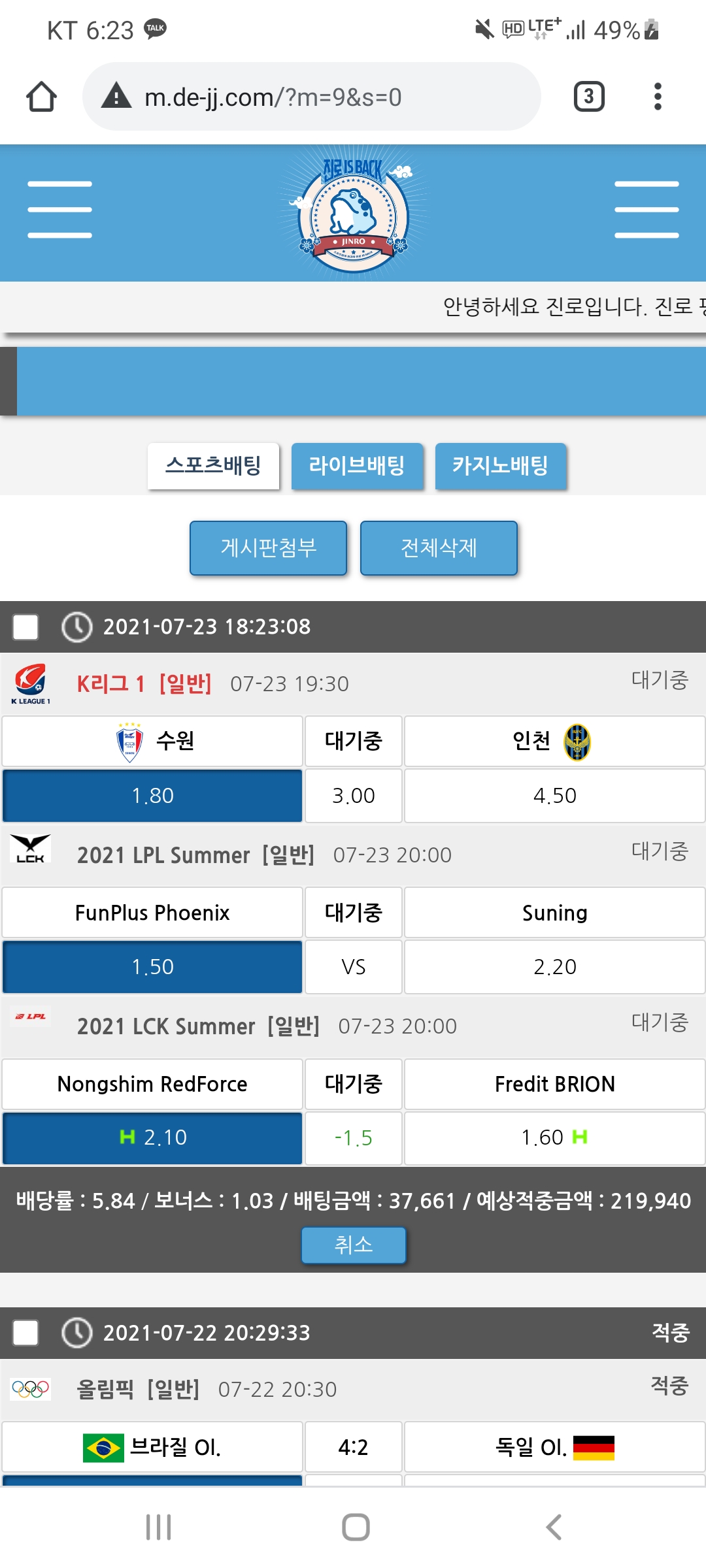Switch to 카지노배팅 tab
Image resolution: width=706 pixels, height=1568 pixels.
pos(501,466)
